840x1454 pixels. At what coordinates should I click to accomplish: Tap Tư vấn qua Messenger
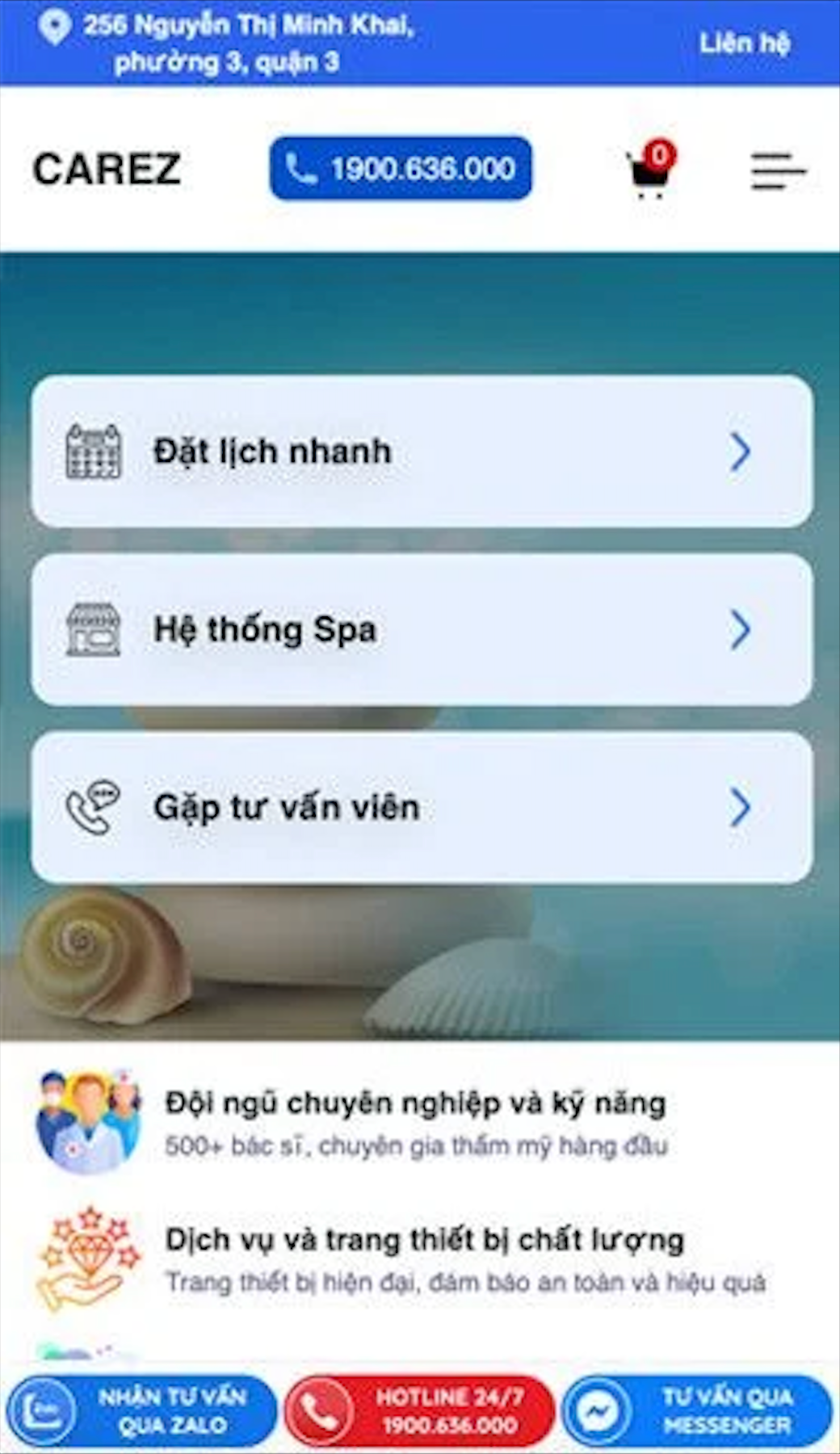tap(696, 1410)
